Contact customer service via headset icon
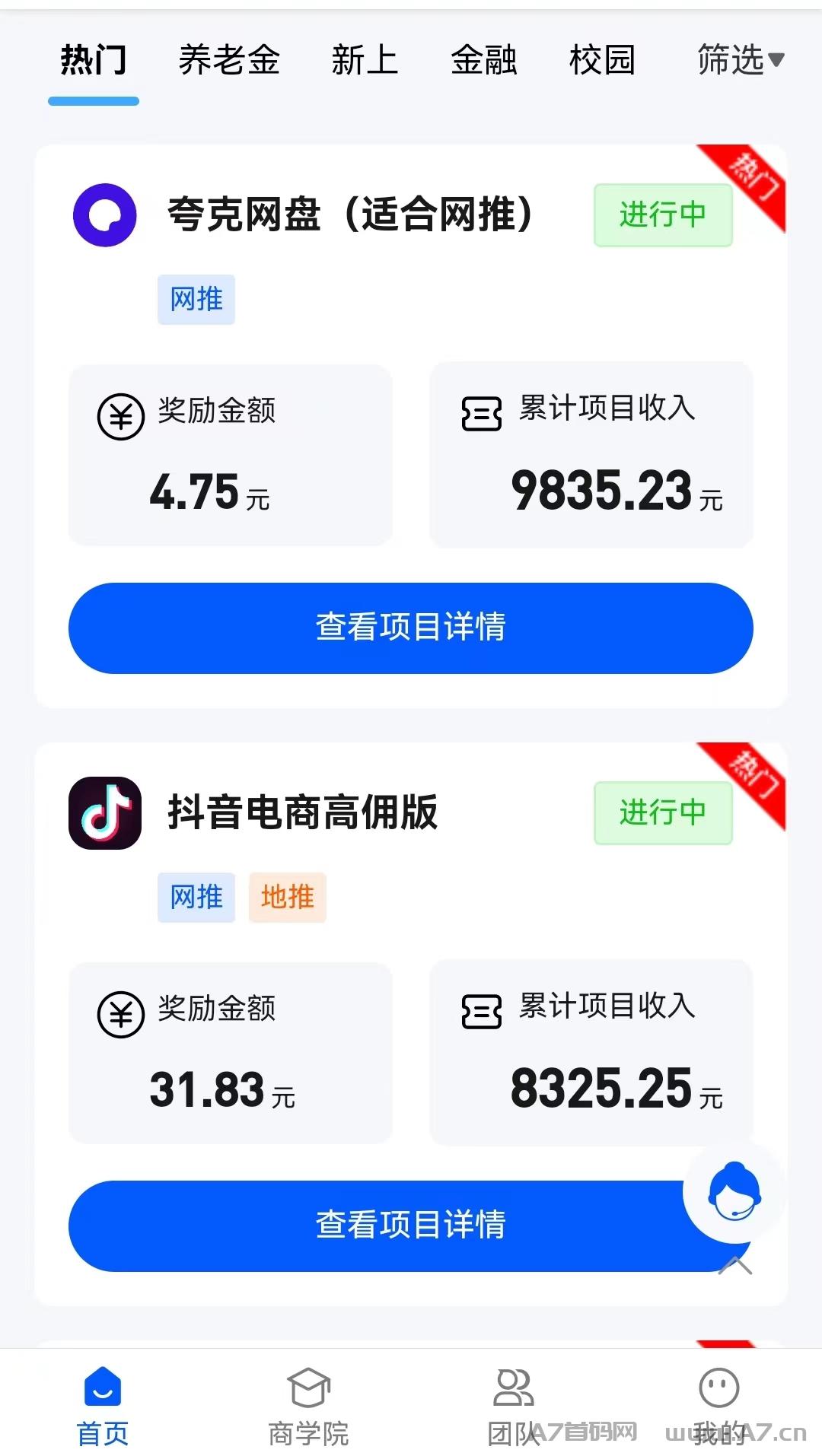 coord(734,1192)
